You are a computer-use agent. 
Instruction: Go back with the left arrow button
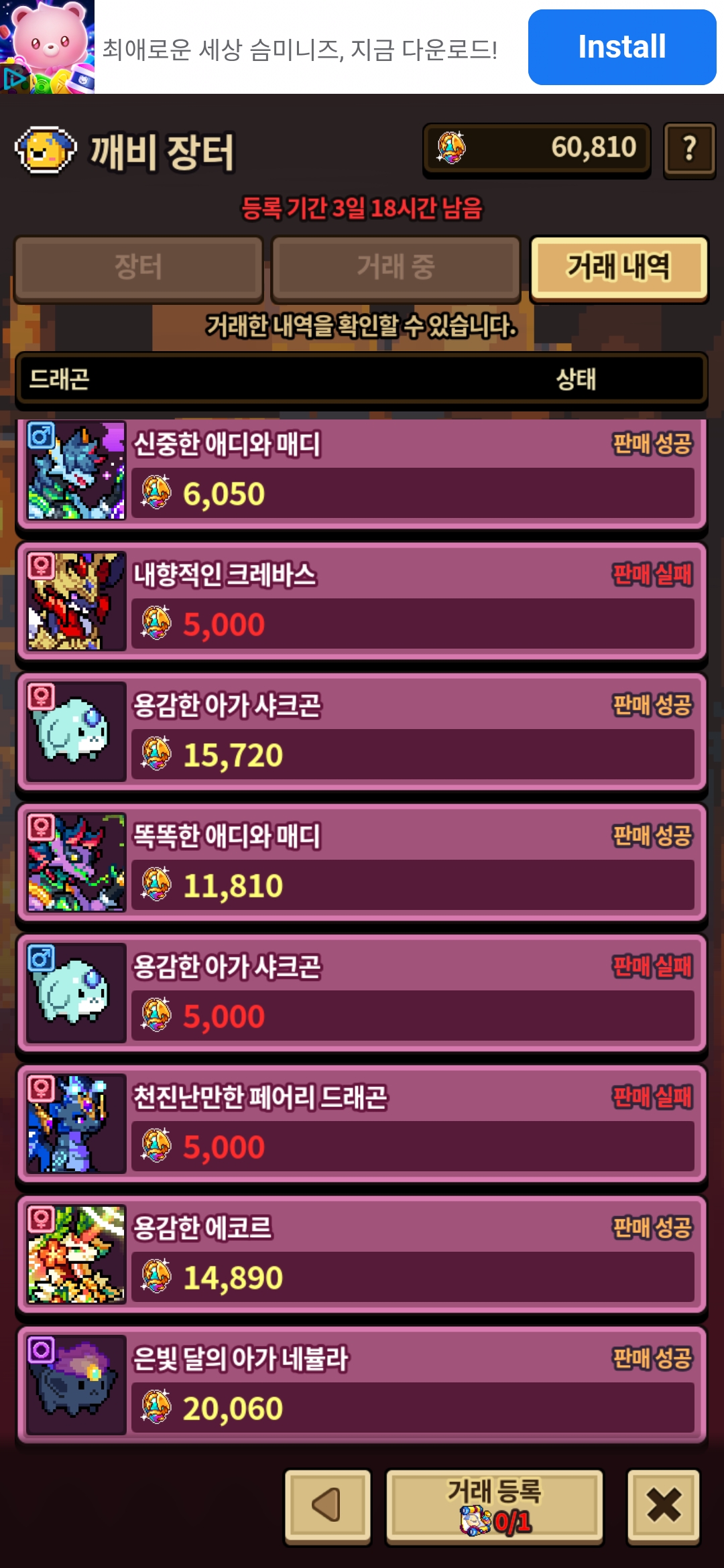tap(327, 1505)
